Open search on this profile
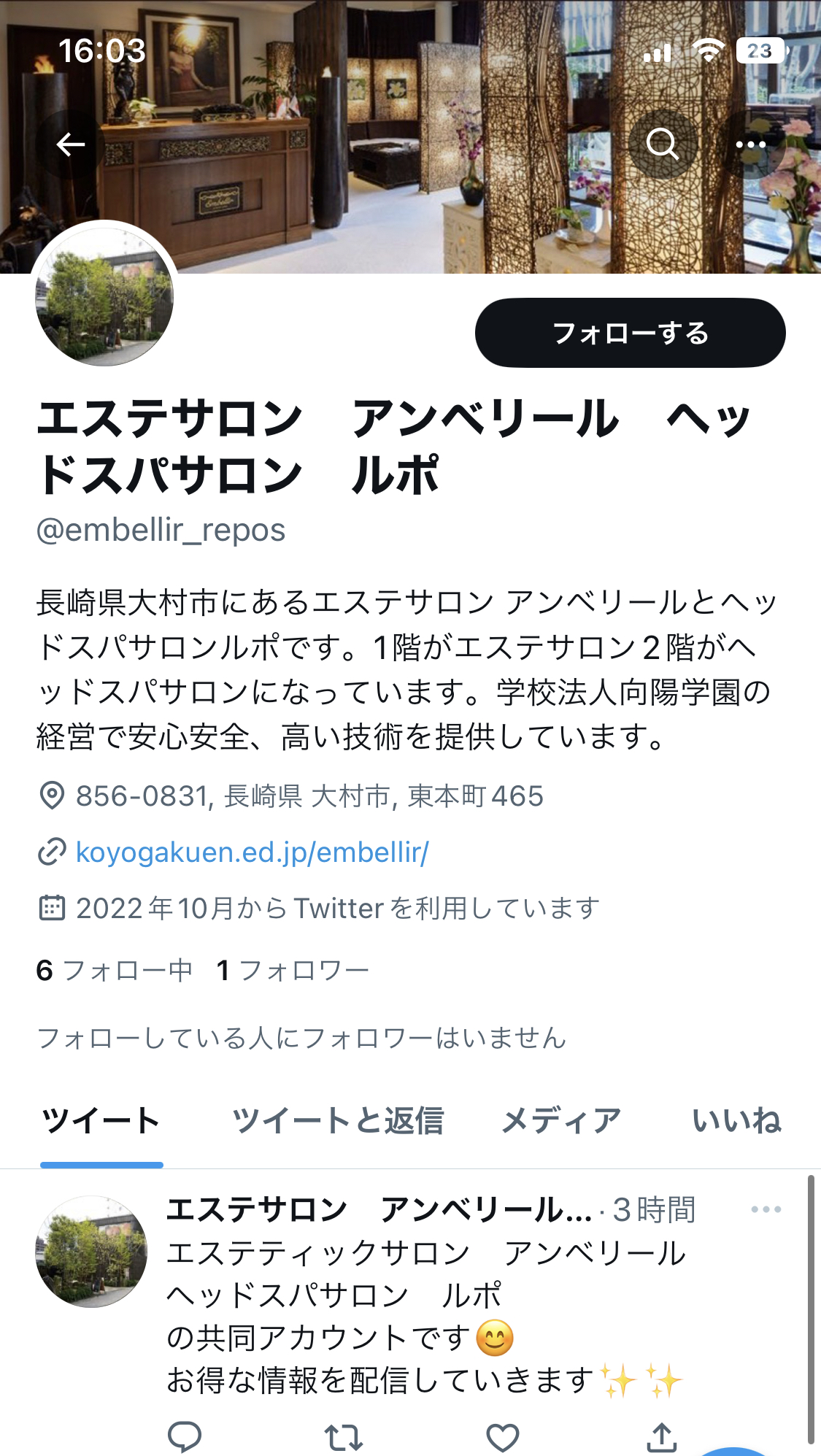The width and height of the screenshot is (821, 1456). (662, 145)
